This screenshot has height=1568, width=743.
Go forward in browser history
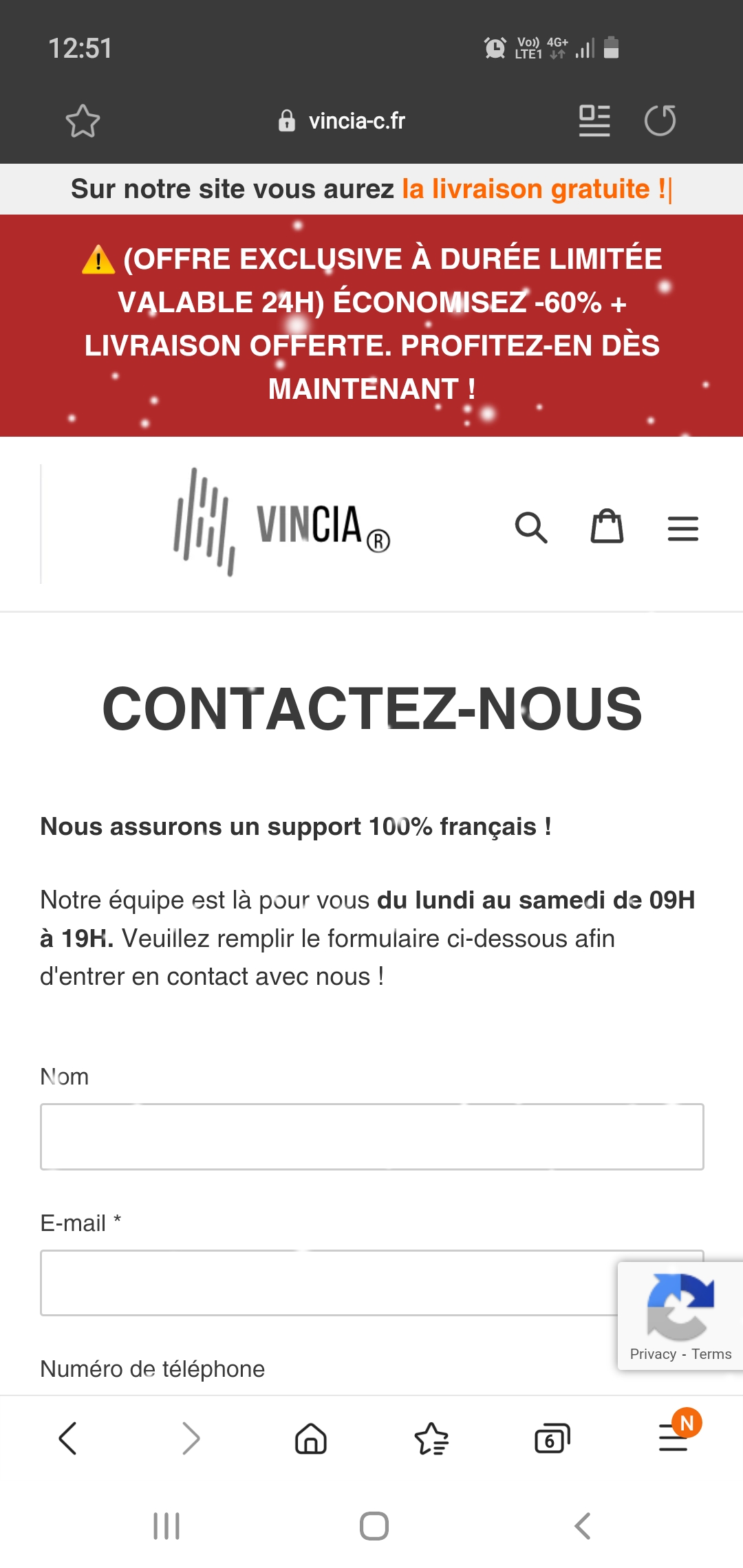pos(191,1438)
